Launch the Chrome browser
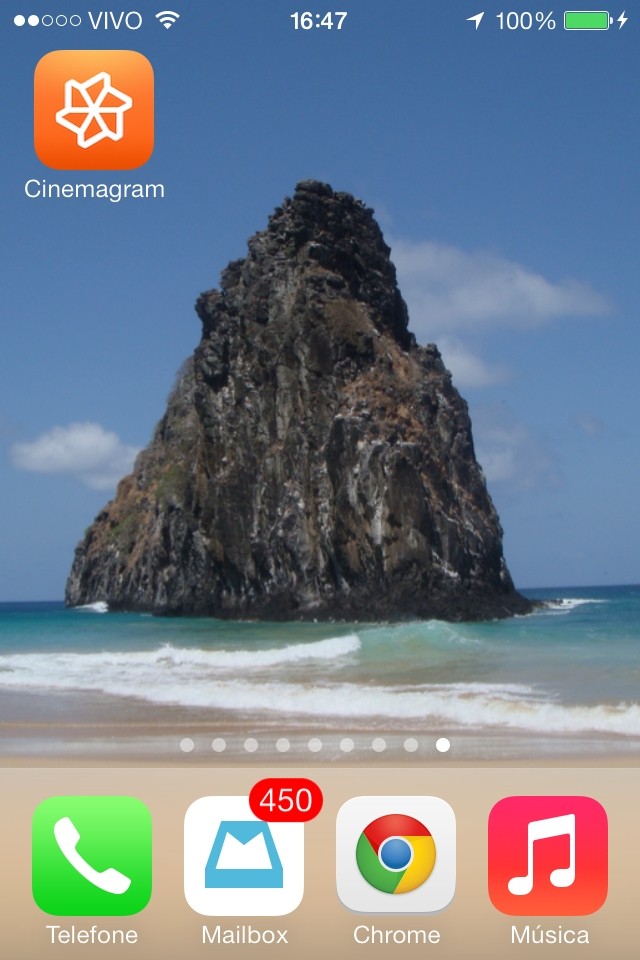 396,856
